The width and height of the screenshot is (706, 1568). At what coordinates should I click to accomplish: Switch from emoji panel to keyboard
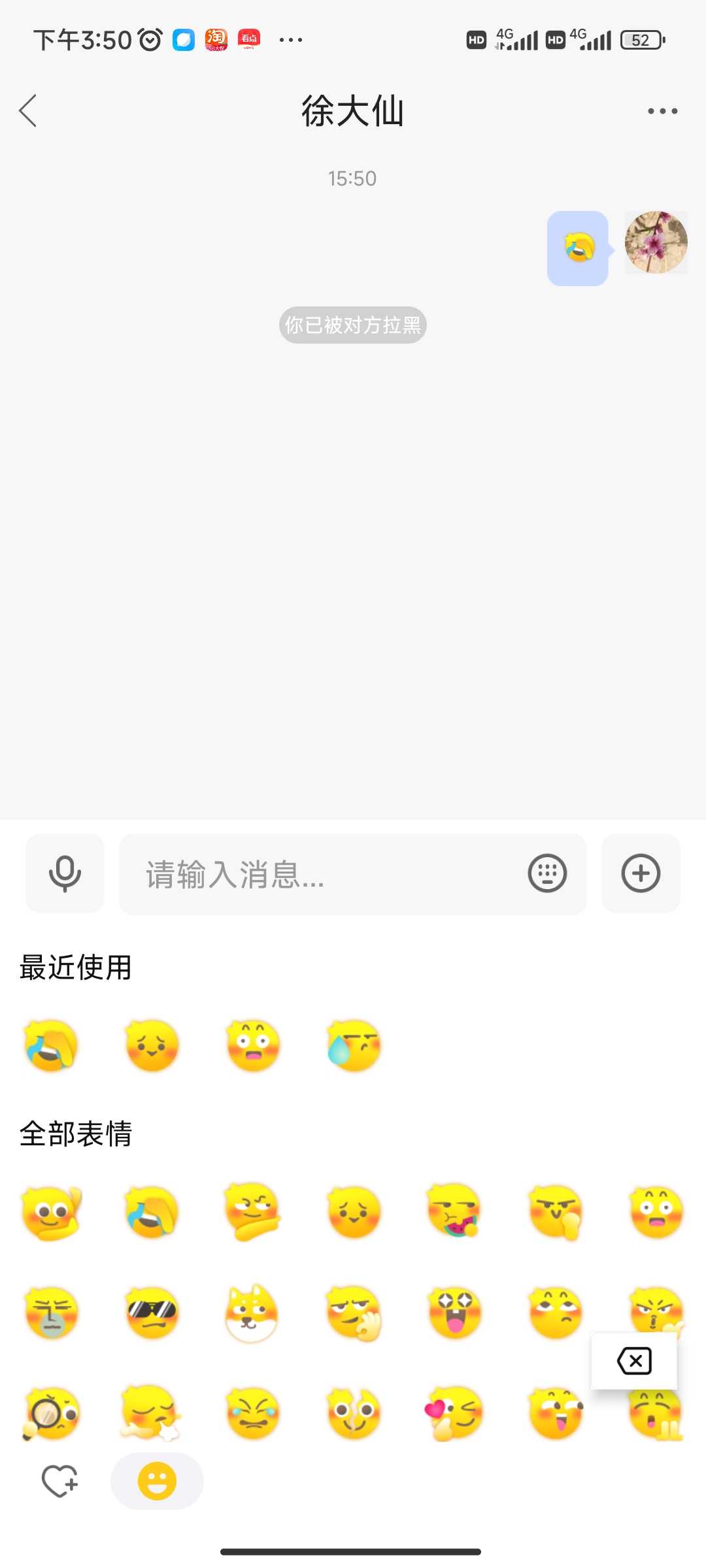pos(547,874)
